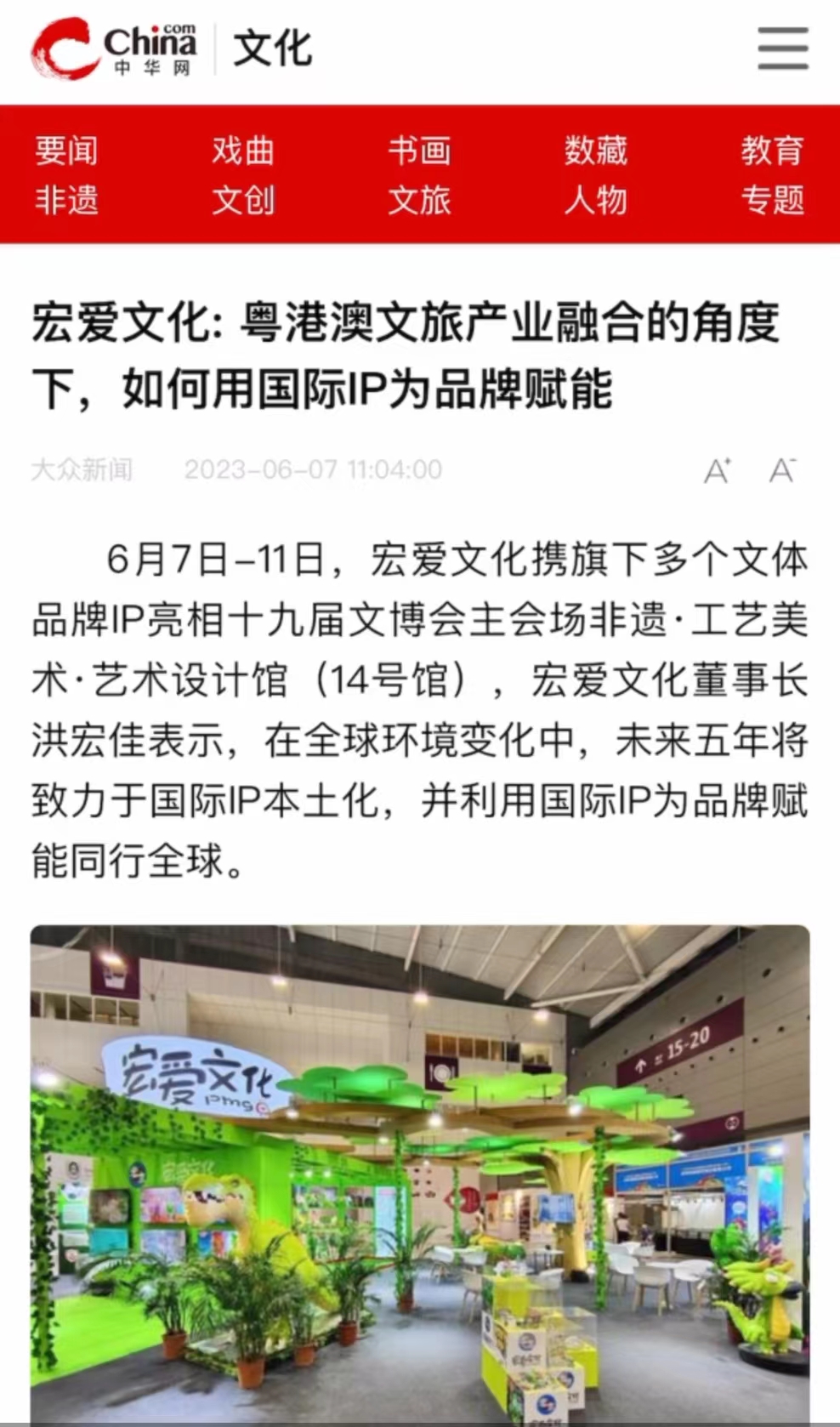Open the hamburger menu
Viewport: 840px width, 1427px height.
(x=782, y=48)
